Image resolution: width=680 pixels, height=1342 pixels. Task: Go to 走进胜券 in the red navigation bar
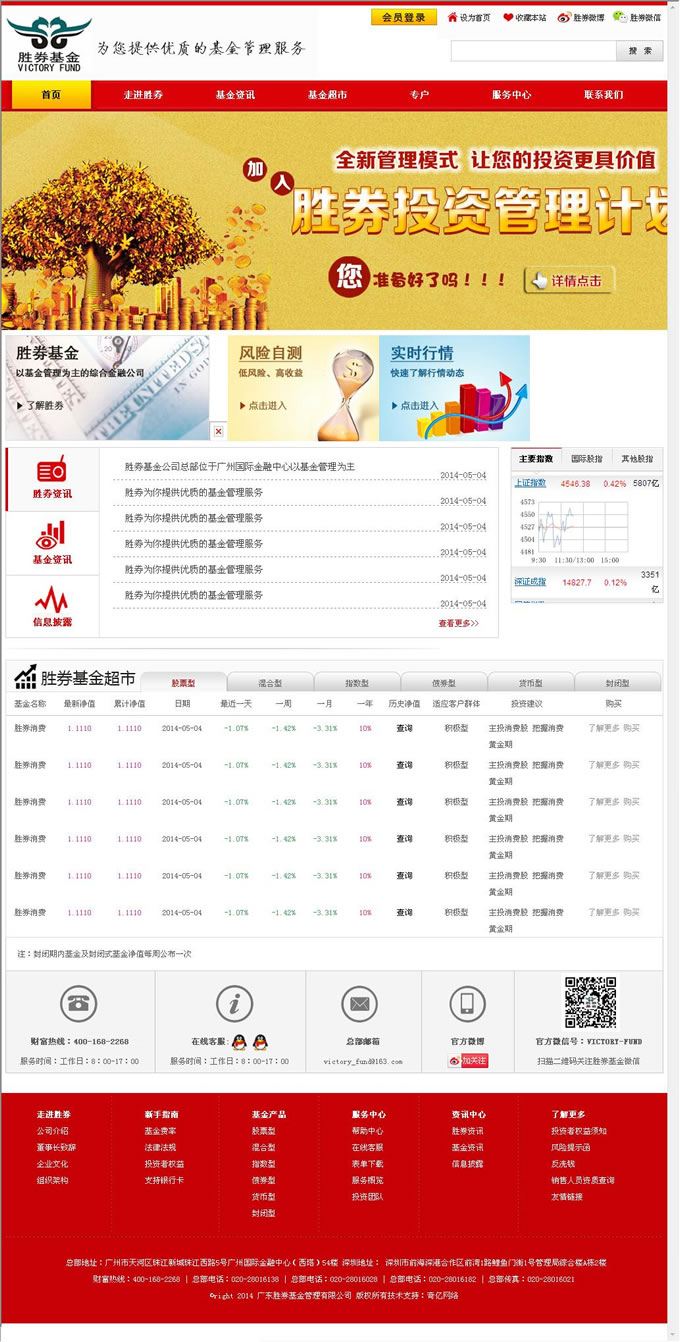[x=143, y=95]
